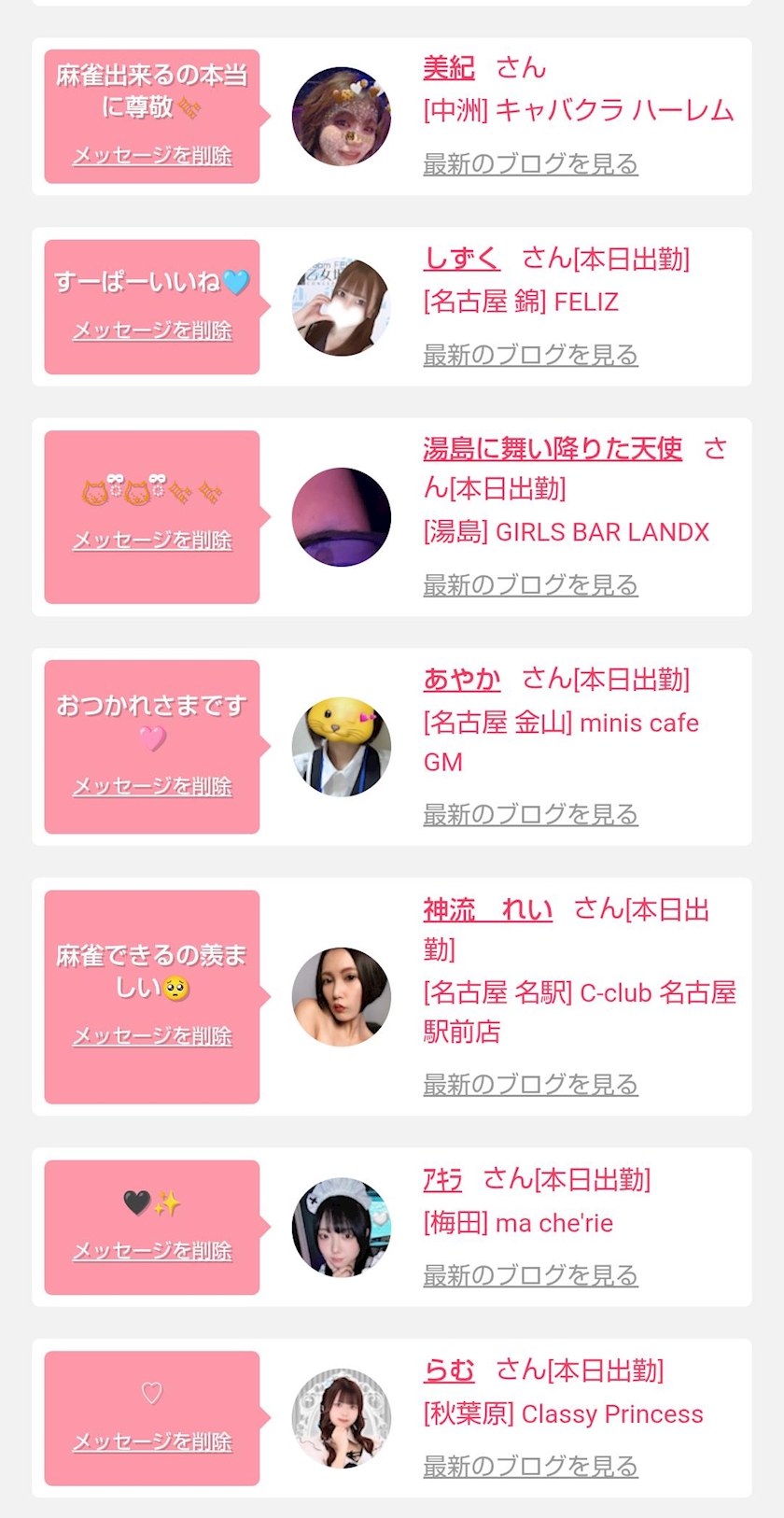Screen dimensions: 784x1518
Task: Open 美紀's profile name link
Action: (449, 68)
